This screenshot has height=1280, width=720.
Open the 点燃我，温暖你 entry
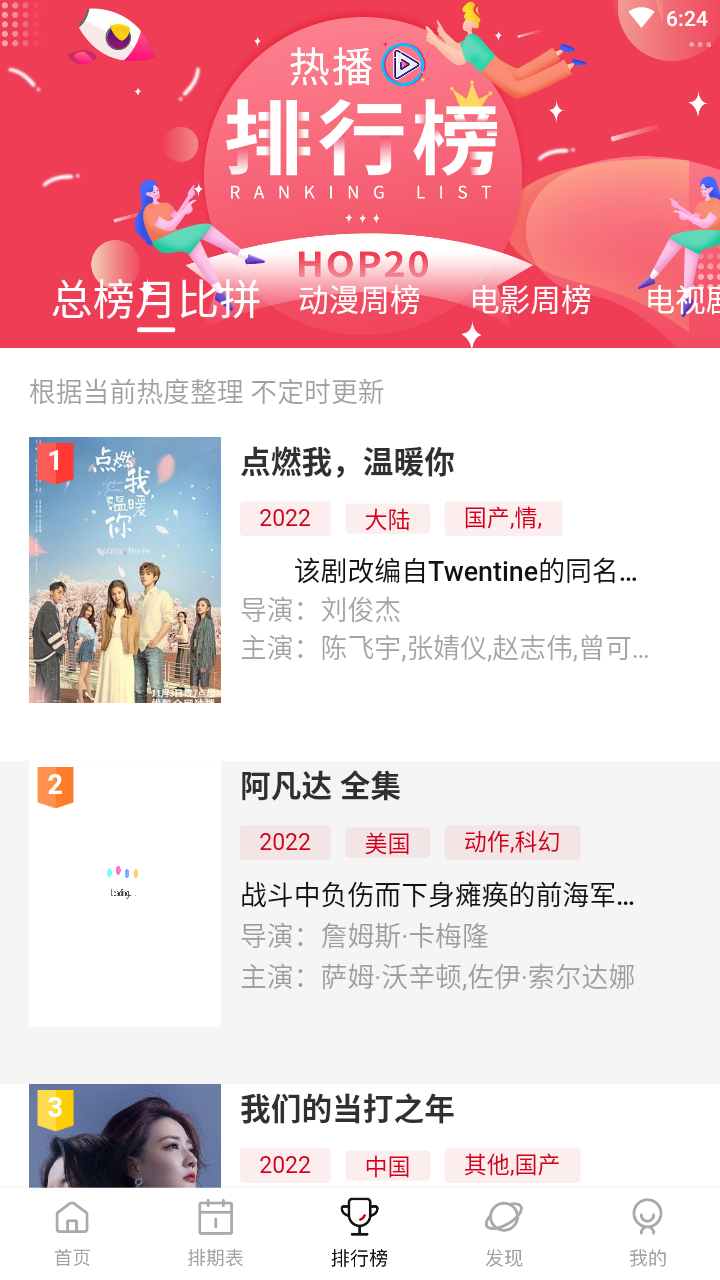tap(360, 570)
